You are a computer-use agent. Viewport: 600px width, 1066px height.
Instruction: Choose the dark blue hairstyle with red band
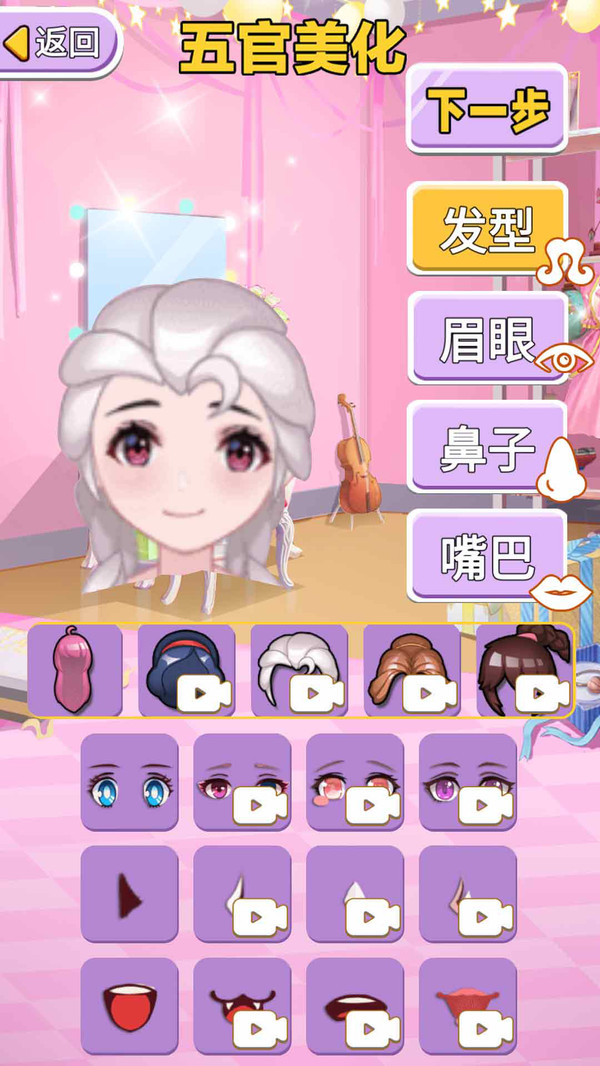[186, 670]
